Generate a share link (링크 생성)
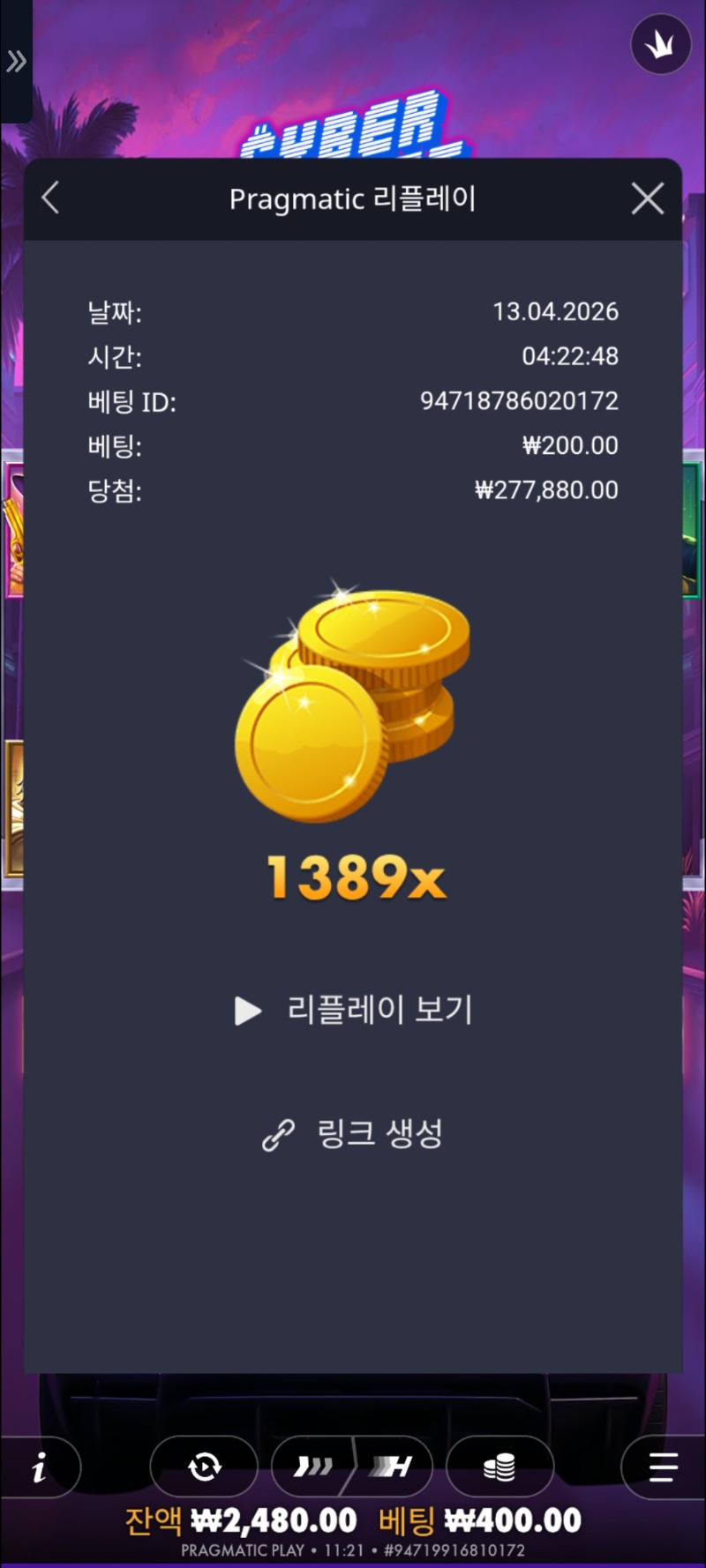The image size is (706, 1568). pyautogui.click(x=354, y=1134)
